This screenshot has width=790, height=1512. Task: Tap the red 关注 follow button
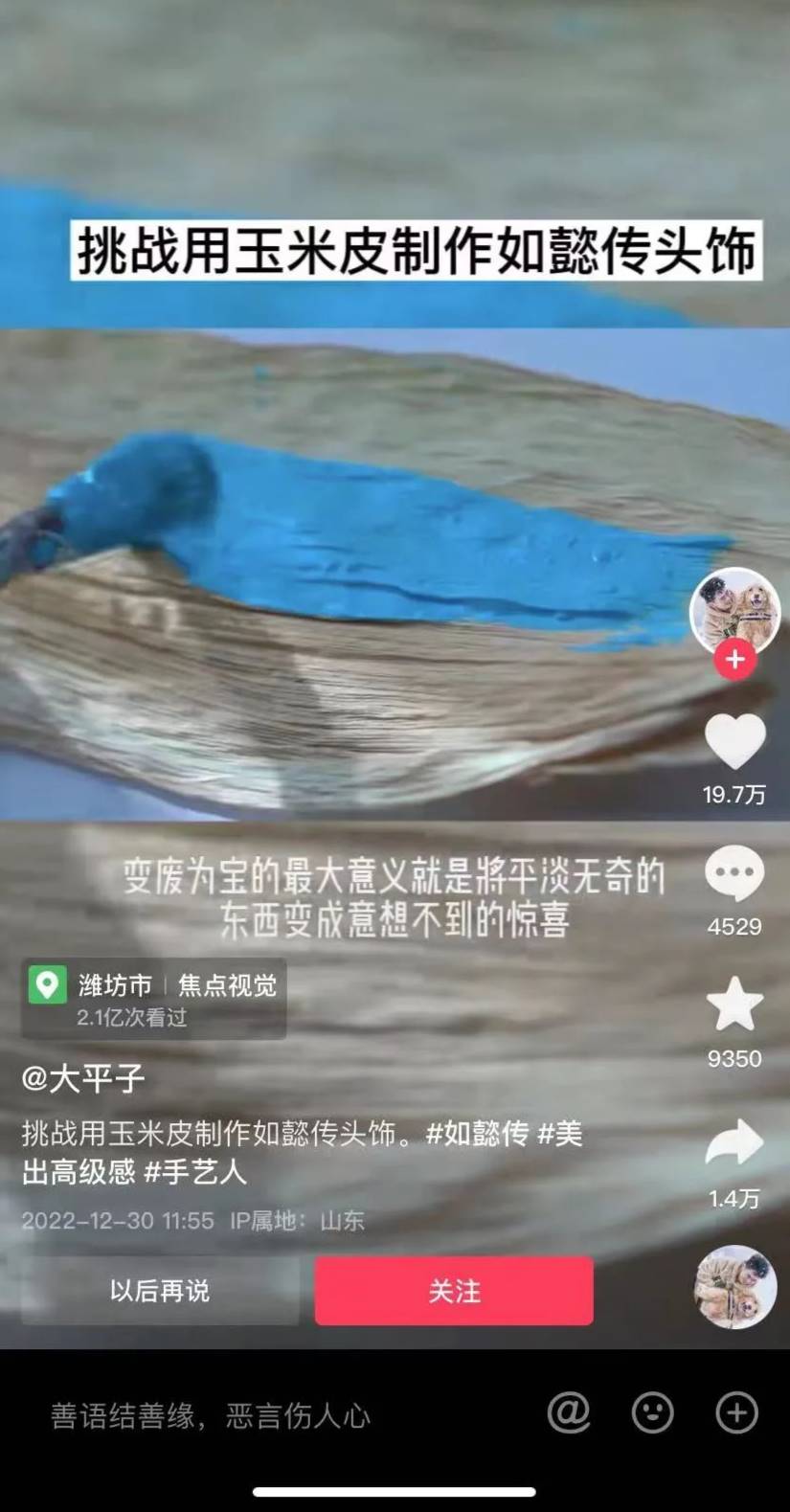(454, 1291)
